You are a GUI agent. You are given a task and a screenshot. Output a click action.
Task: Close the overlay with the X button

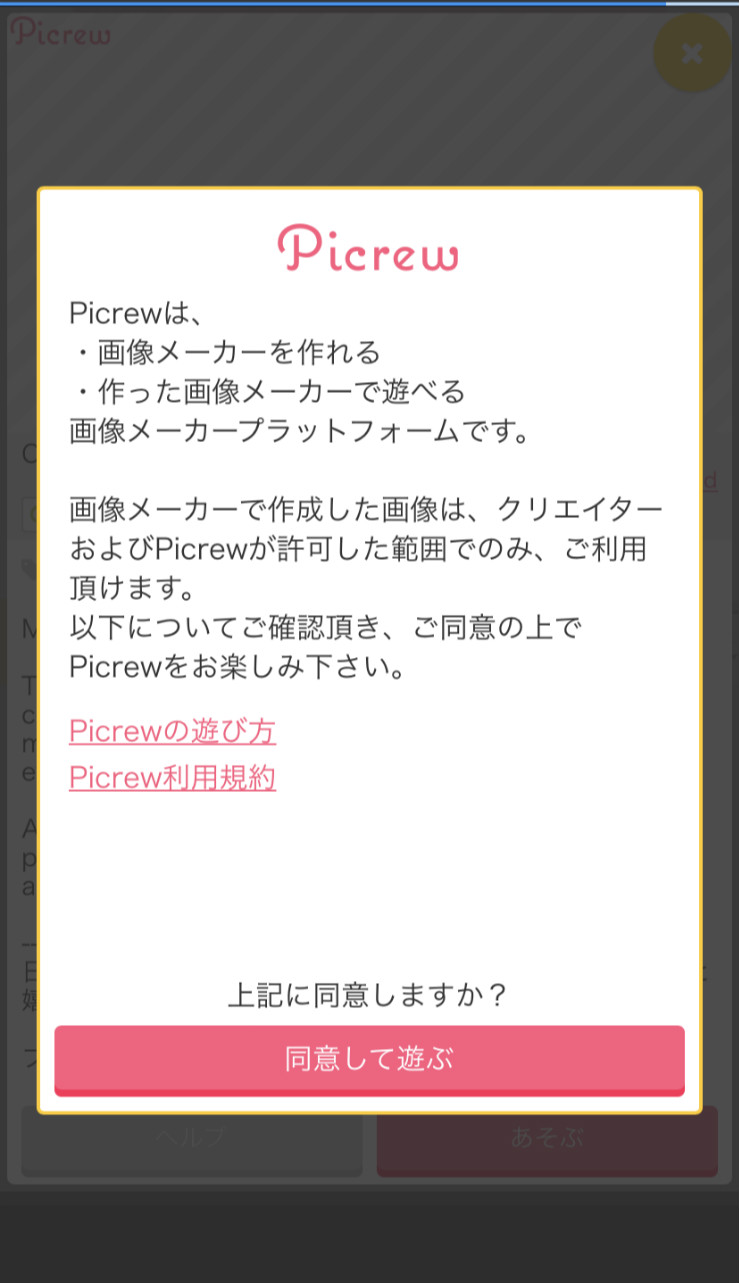click(x=692, y=53)
